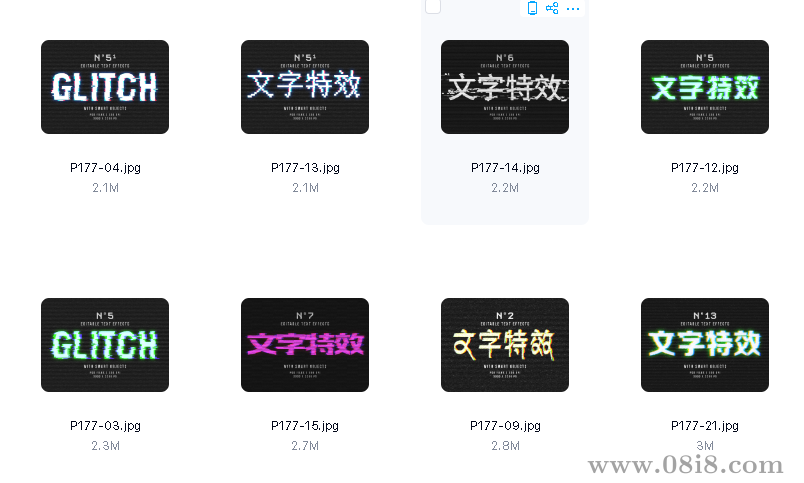The width and height of the screenshot is (804, 483).
Task: View the P177-13.jpg file
Action: pyautogui.click(x=305, y=87)
